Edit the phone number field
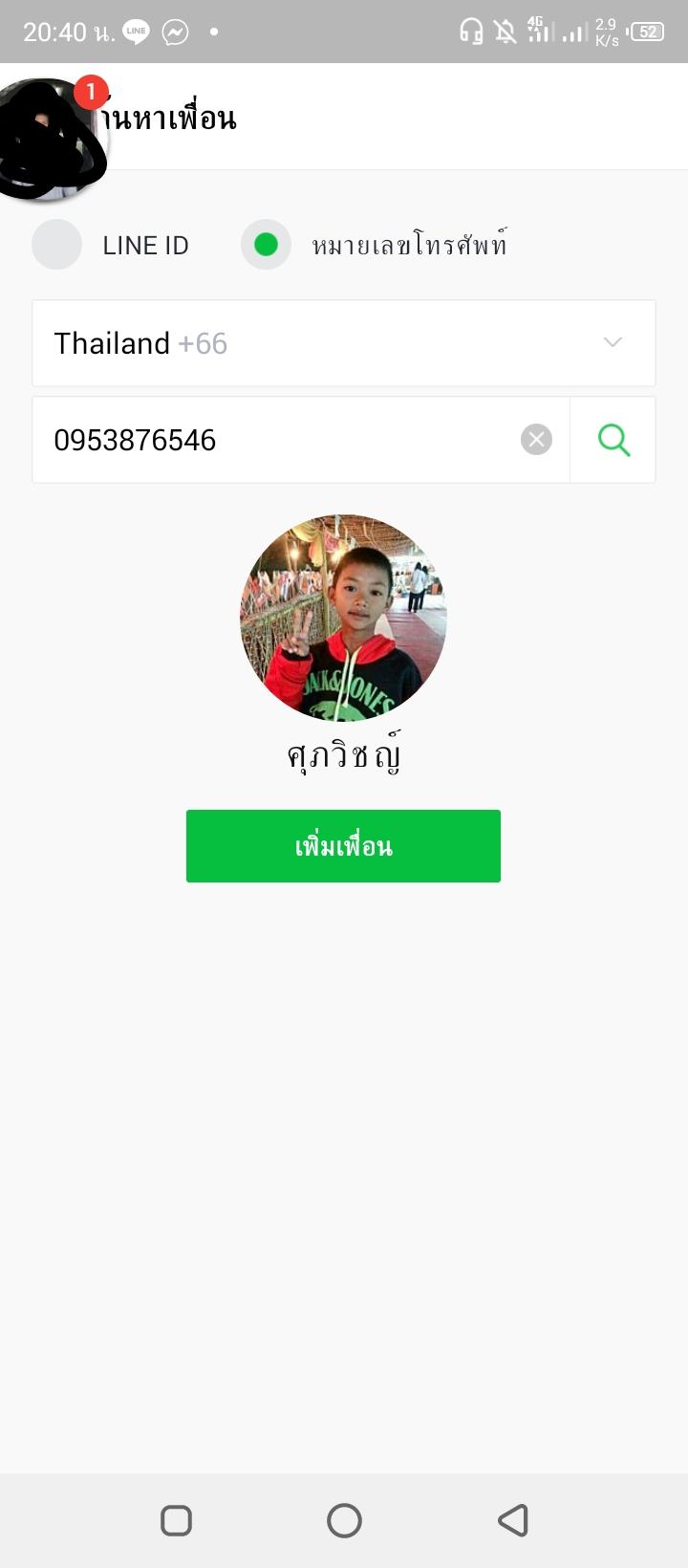The width and height of the screenshot is (688, 1568). [277, 440]
